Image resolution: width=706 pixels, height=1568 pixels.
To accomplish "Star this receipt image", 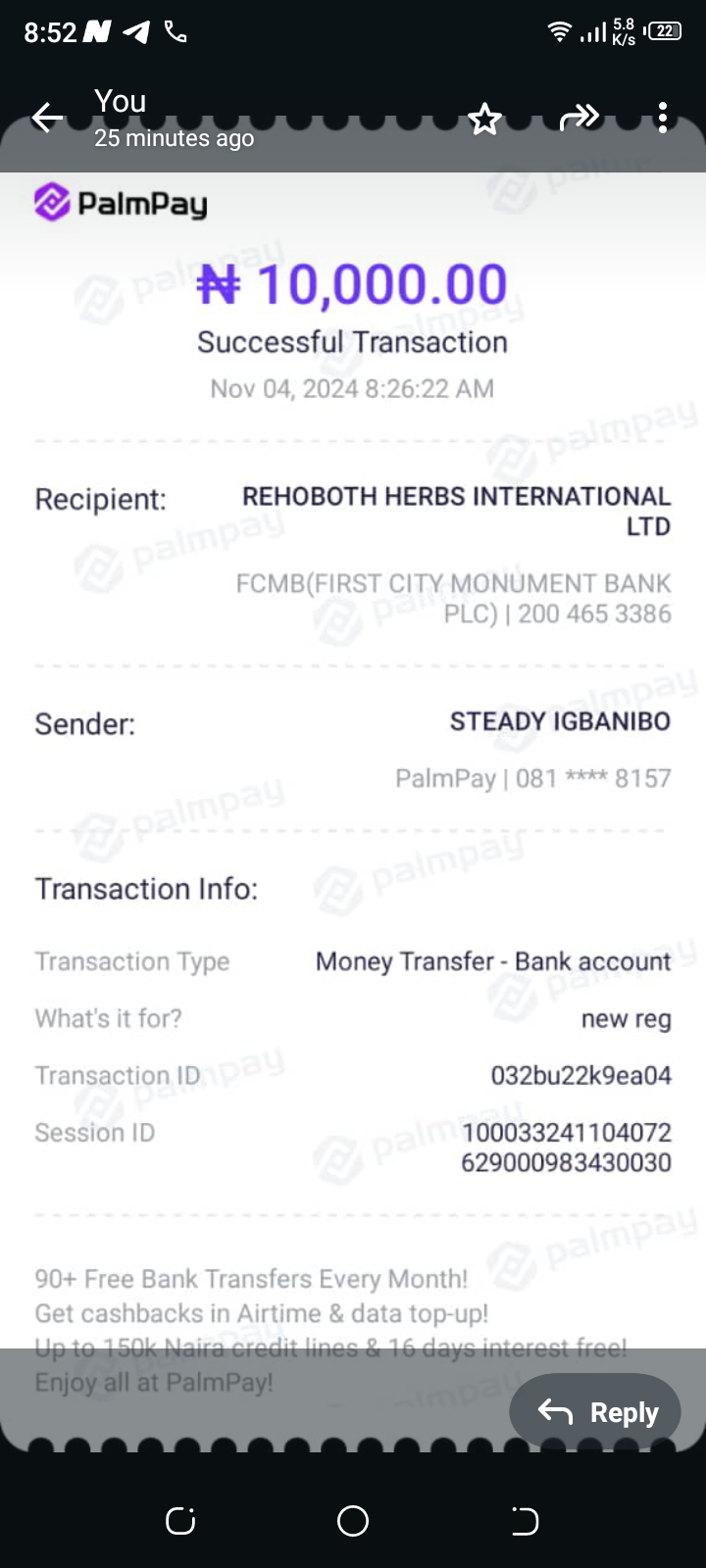I will click(484, 119).
